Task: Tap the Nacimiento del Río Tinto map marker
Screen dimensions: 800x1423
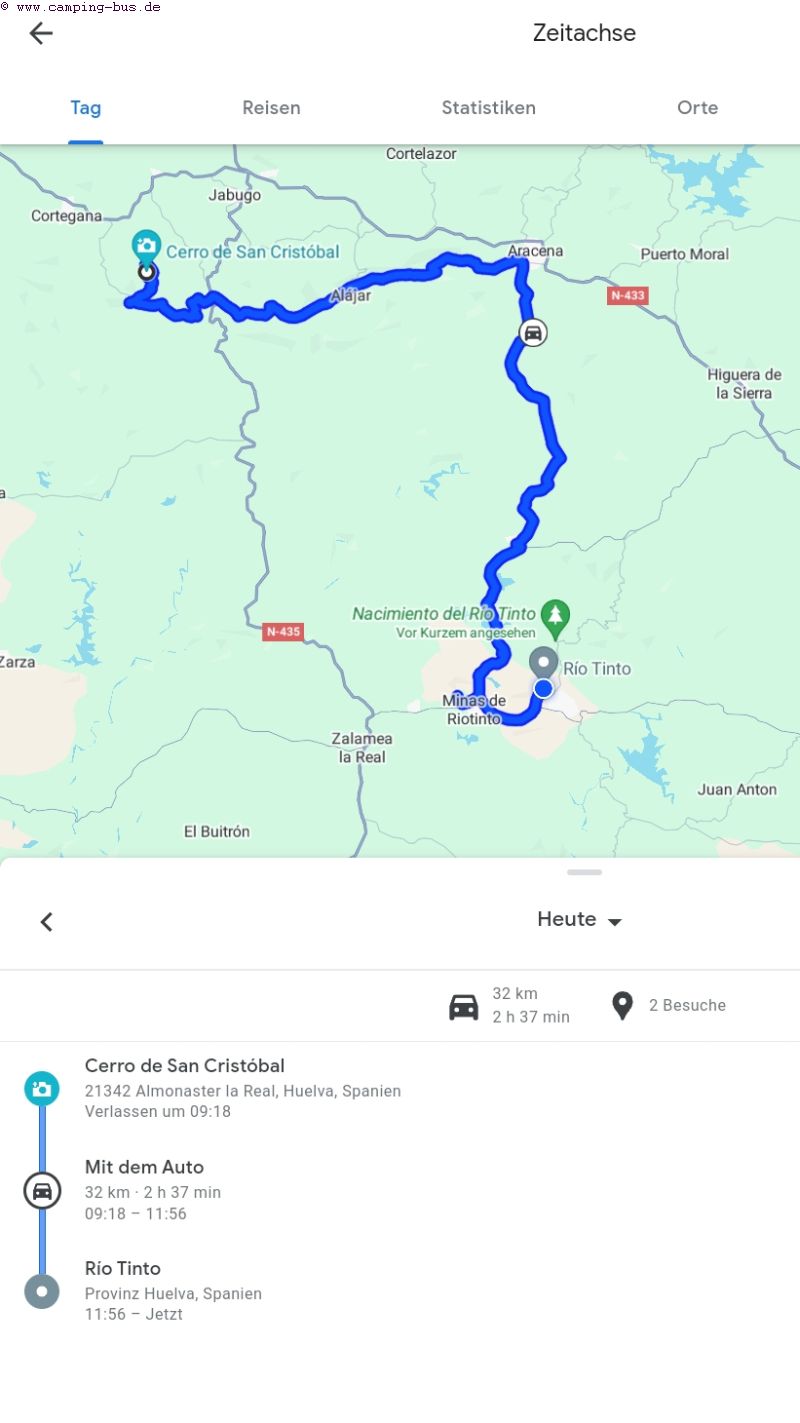Action: point(553,616)
